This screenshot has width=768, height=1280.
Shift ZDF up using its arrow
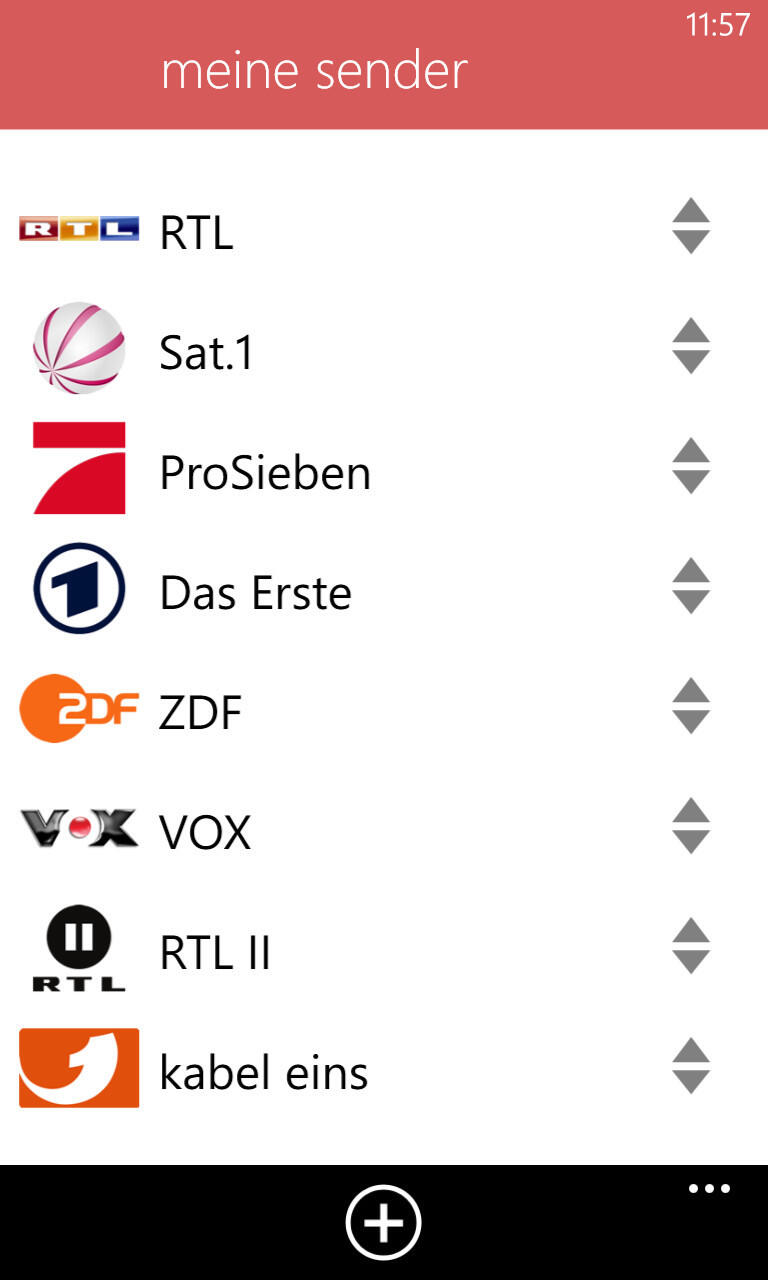click(x=691, y=691)
